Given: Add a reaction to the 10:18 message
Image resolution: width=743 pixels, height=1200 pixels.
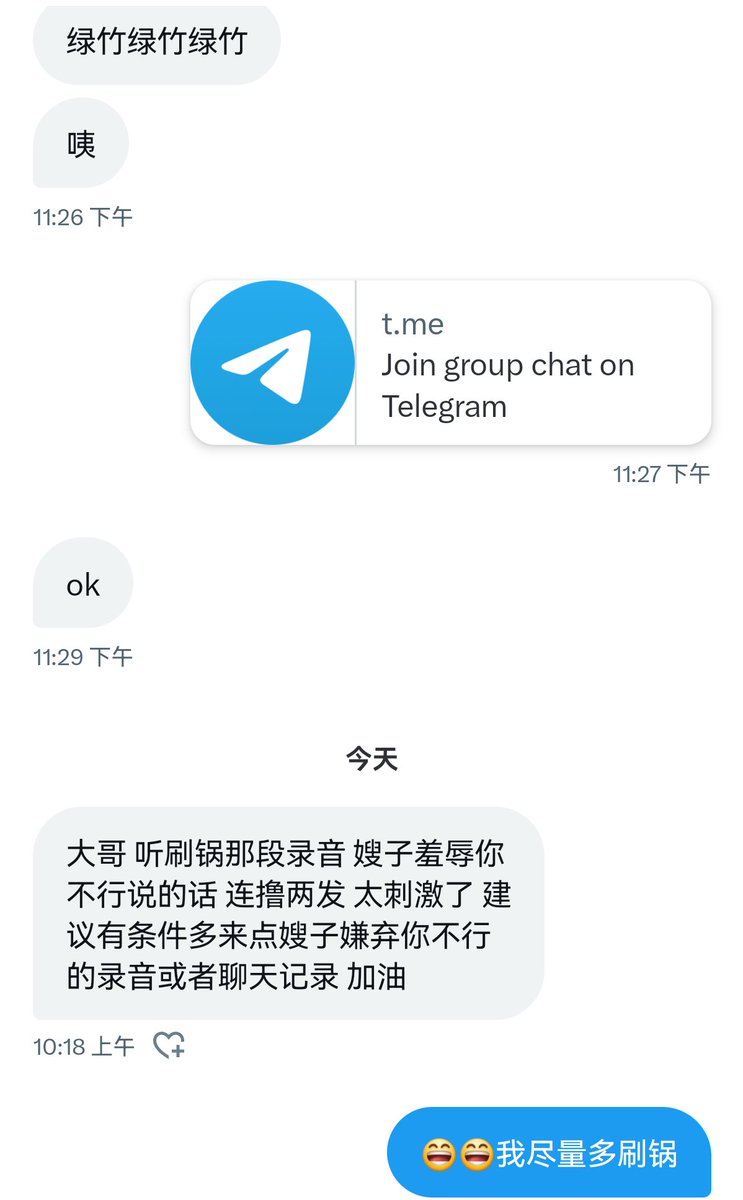Looking at the screenshot, I should click(x=169, y=1046).
